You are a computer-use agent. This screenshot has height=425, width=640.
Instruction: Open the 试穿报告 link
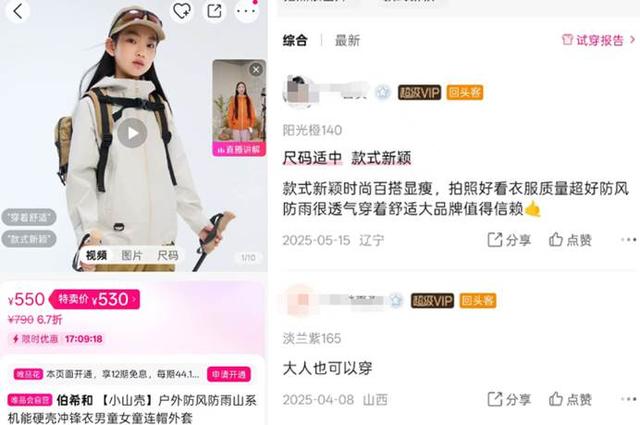(x=598, y=40)
